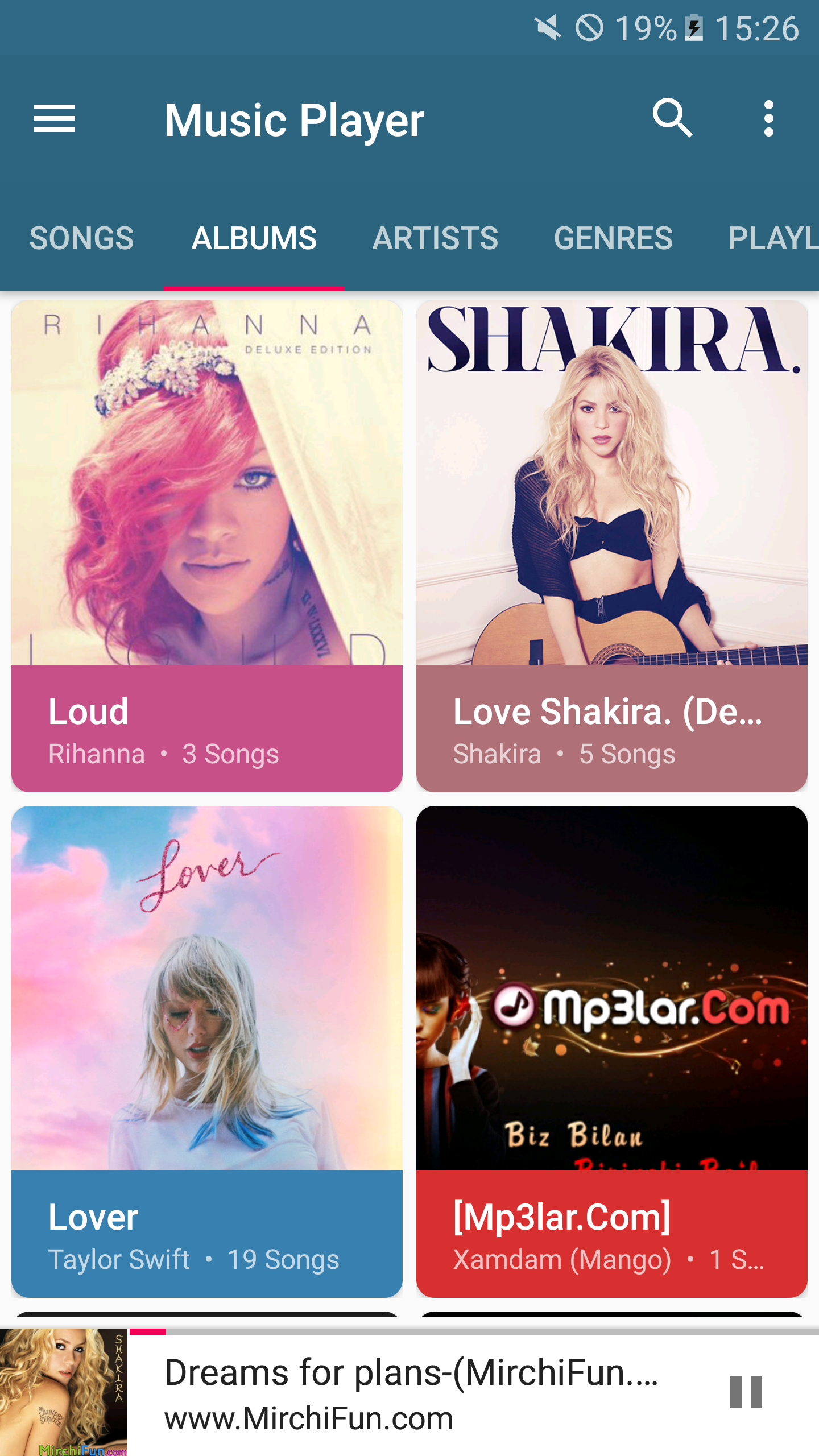Image resolution: width=819 pixels, height=1456 pixels.
Task: Open Taylor Swift's Lover album
Action: pos(207,1051)
